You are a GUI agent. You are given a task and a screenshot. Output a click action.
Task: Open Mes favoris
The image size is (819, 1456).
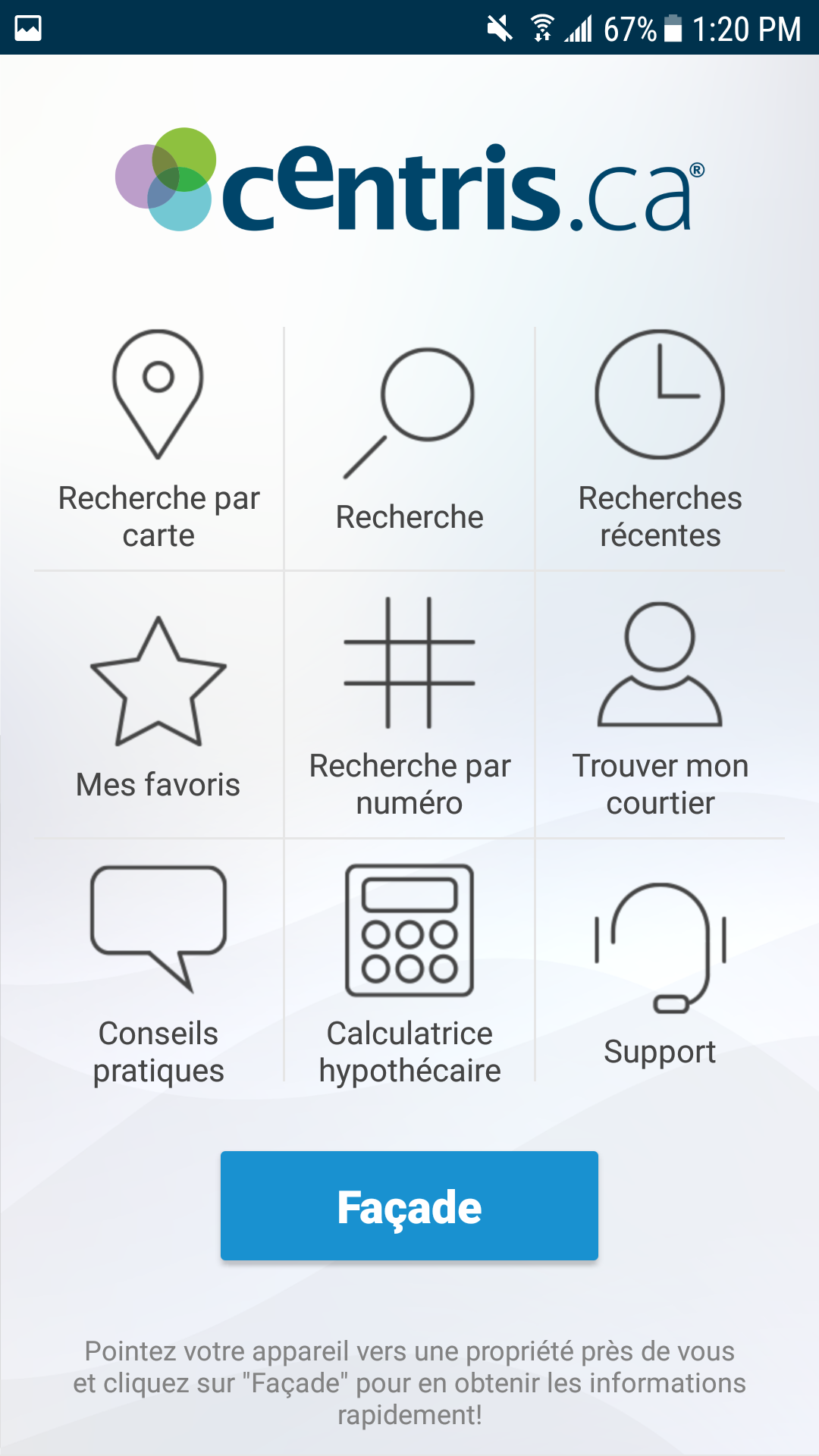[158, 705]
